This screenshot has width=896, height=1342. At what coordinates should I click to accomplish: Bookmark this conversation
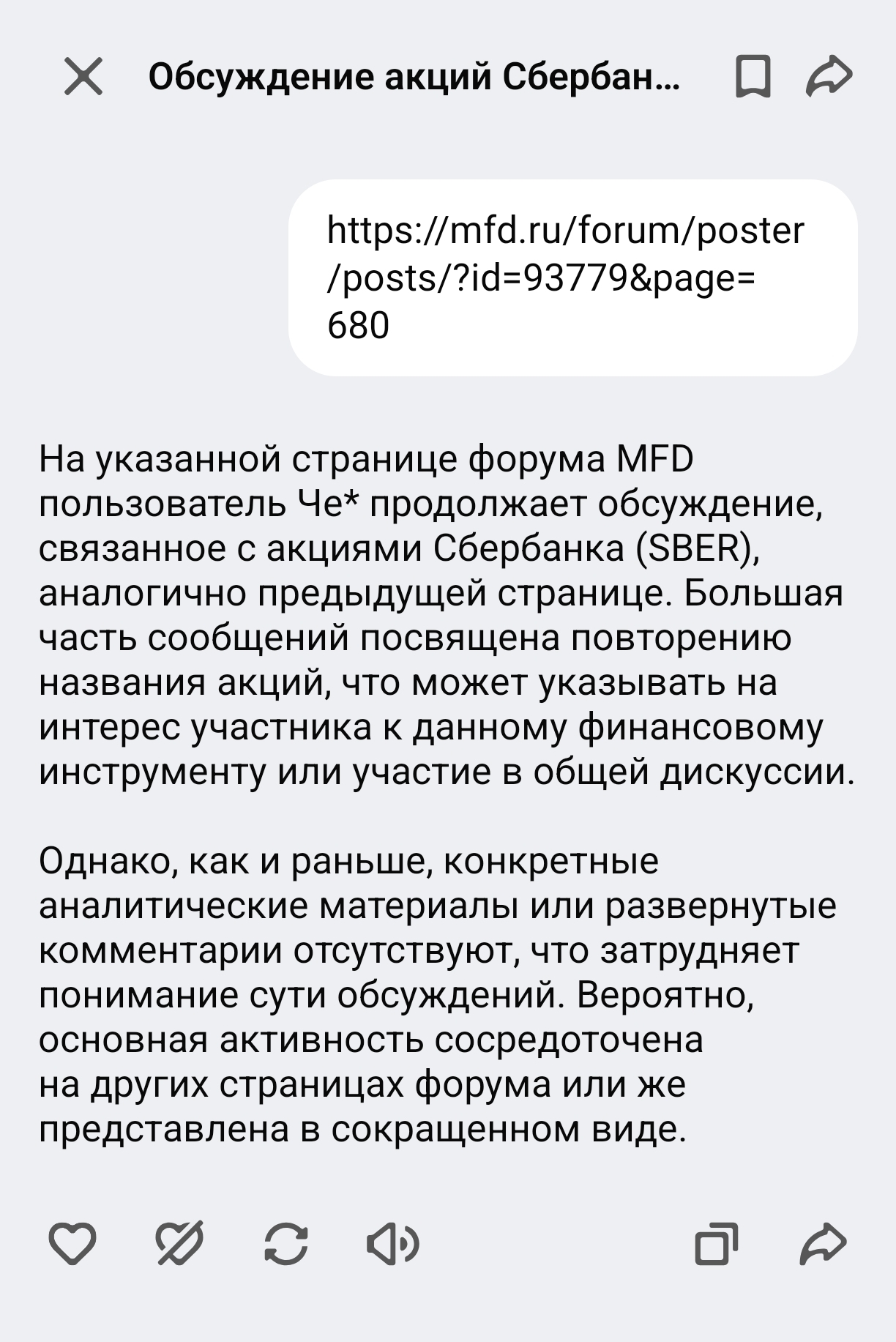pos(753,76)
